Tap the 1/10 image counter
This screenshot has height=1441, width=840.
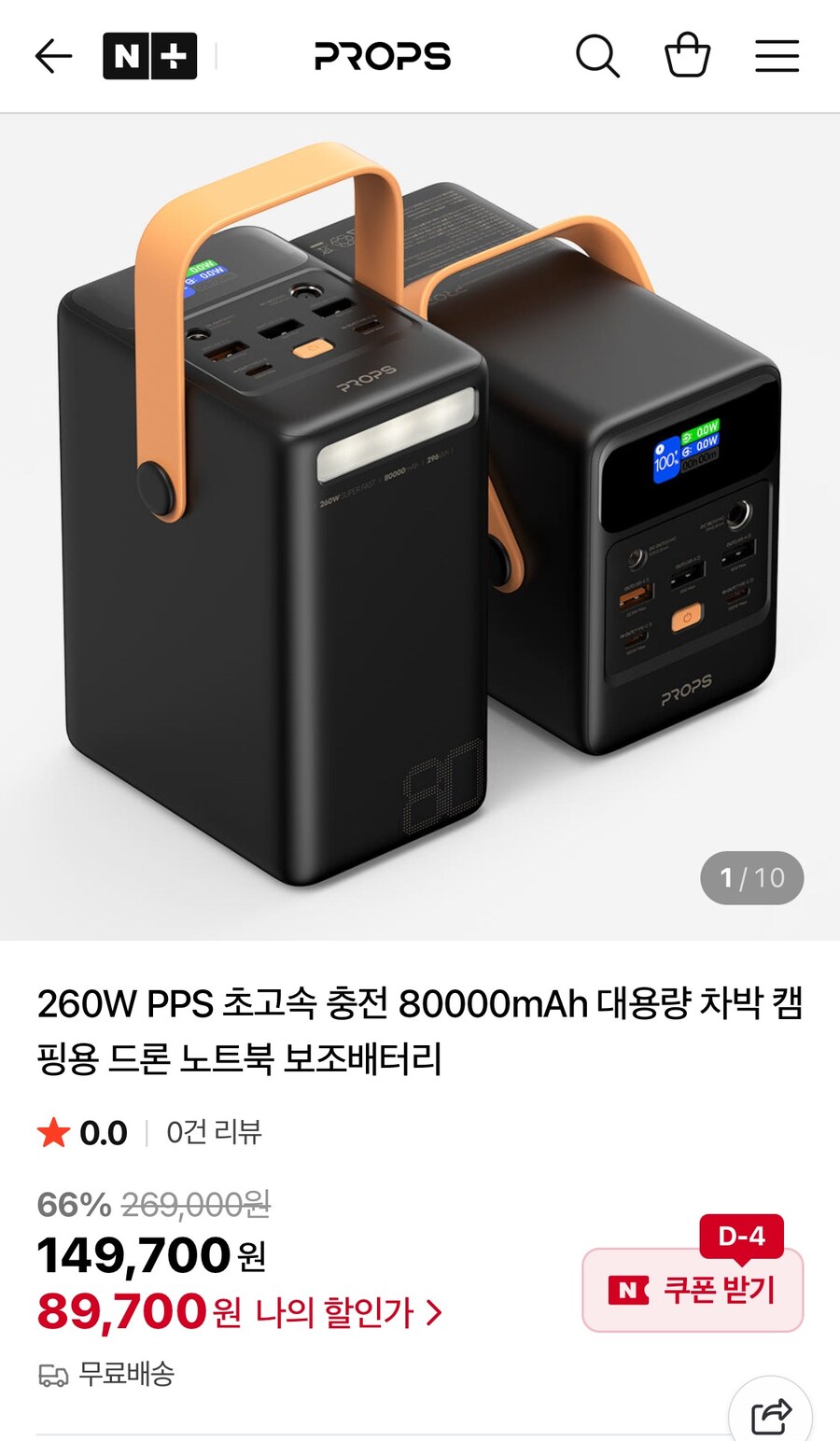(752, 877)
